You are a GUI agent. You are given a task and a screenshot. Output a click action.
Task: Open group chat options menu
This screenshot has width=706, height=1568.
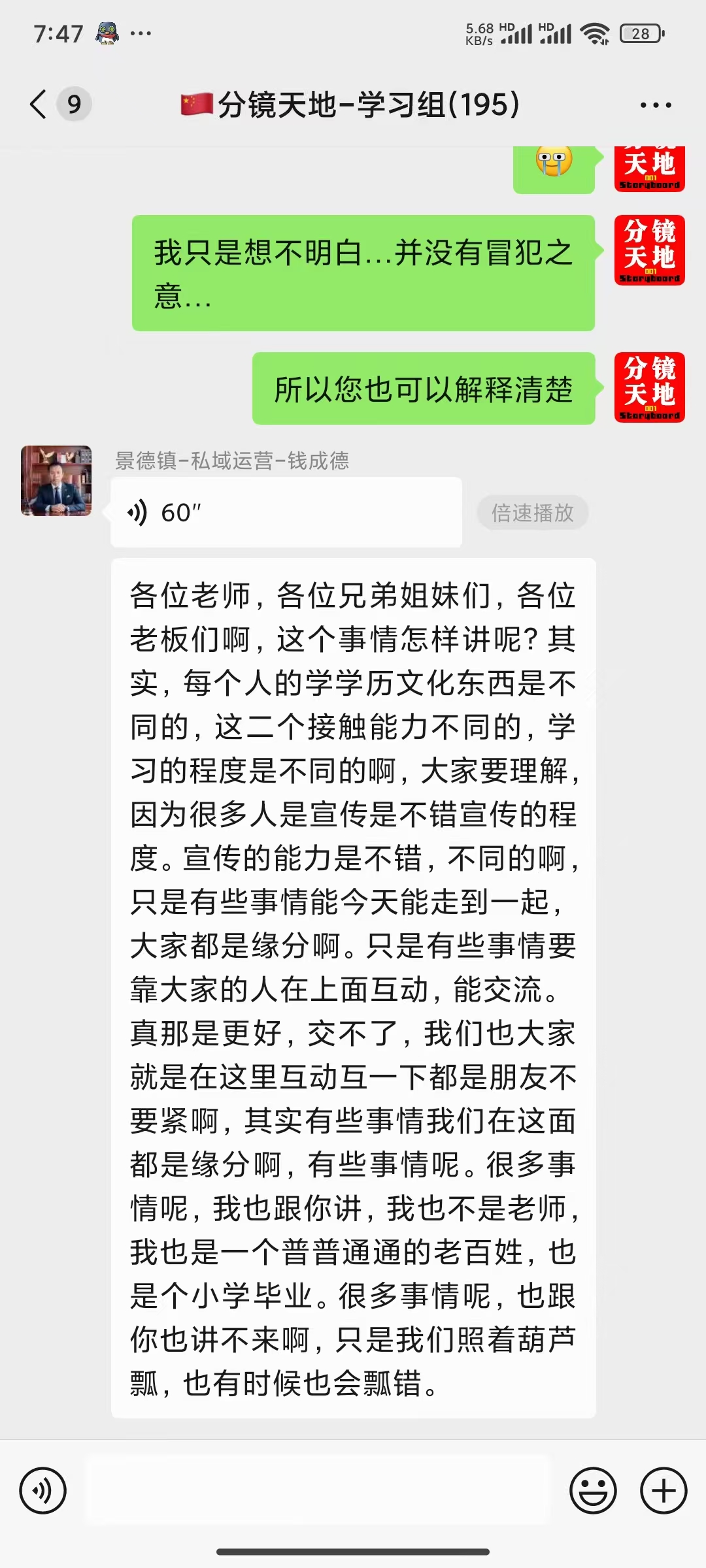[x=655, y=105]
